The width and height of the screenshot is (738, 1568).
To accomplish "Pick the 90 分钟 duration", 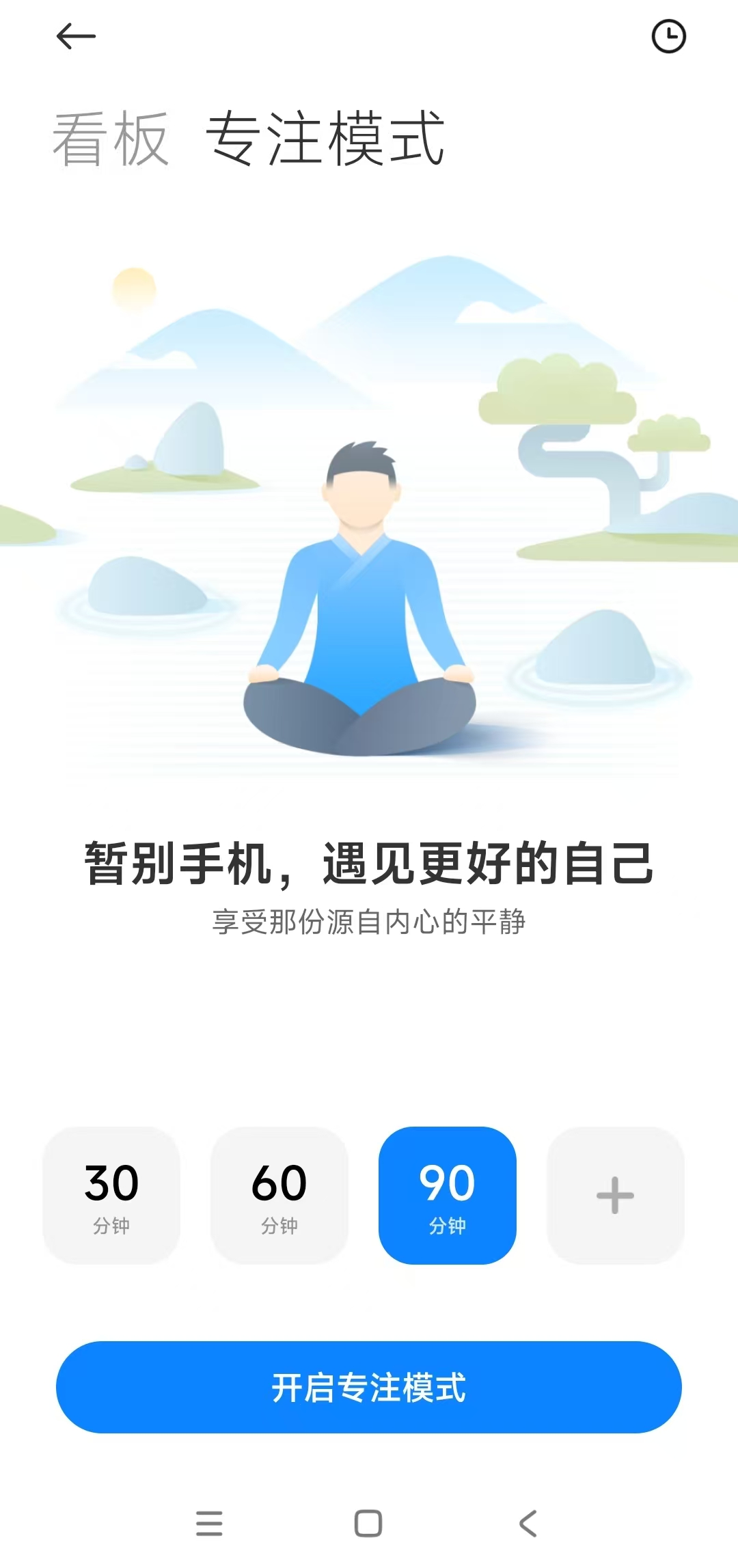I will coord(448,1195).
